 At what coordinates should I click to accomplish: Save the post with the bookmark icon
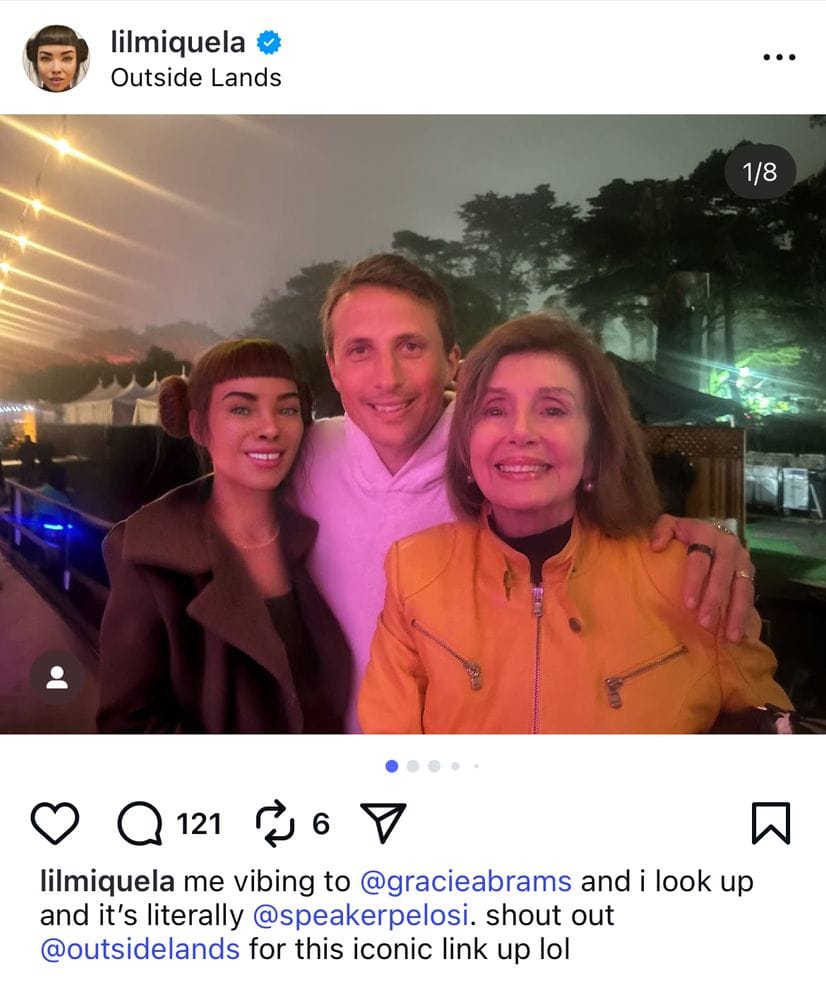770,823
